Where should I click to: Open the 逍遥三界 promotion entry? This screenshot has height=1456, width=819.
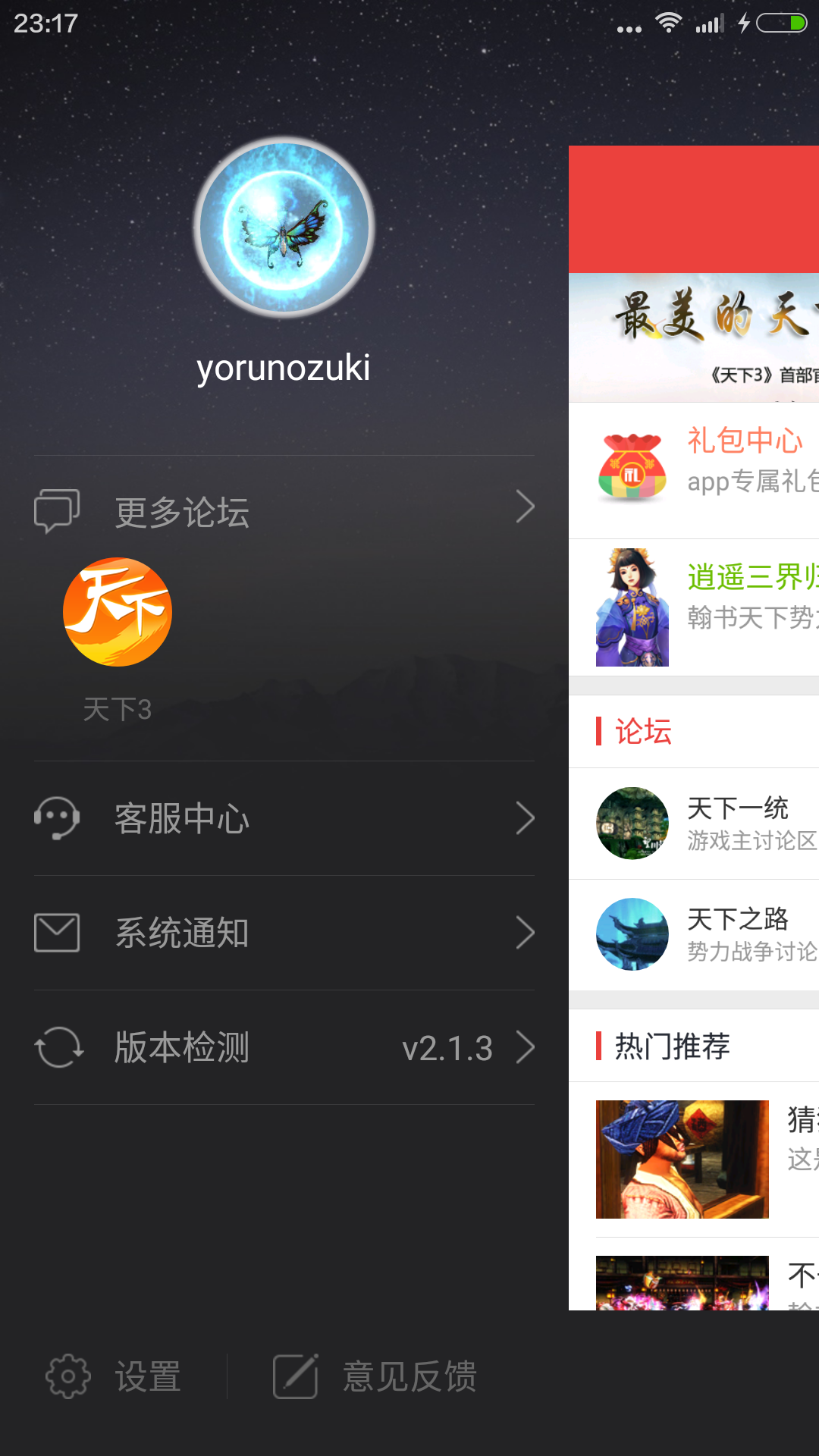pyautogui.click(x=694, y=607)
